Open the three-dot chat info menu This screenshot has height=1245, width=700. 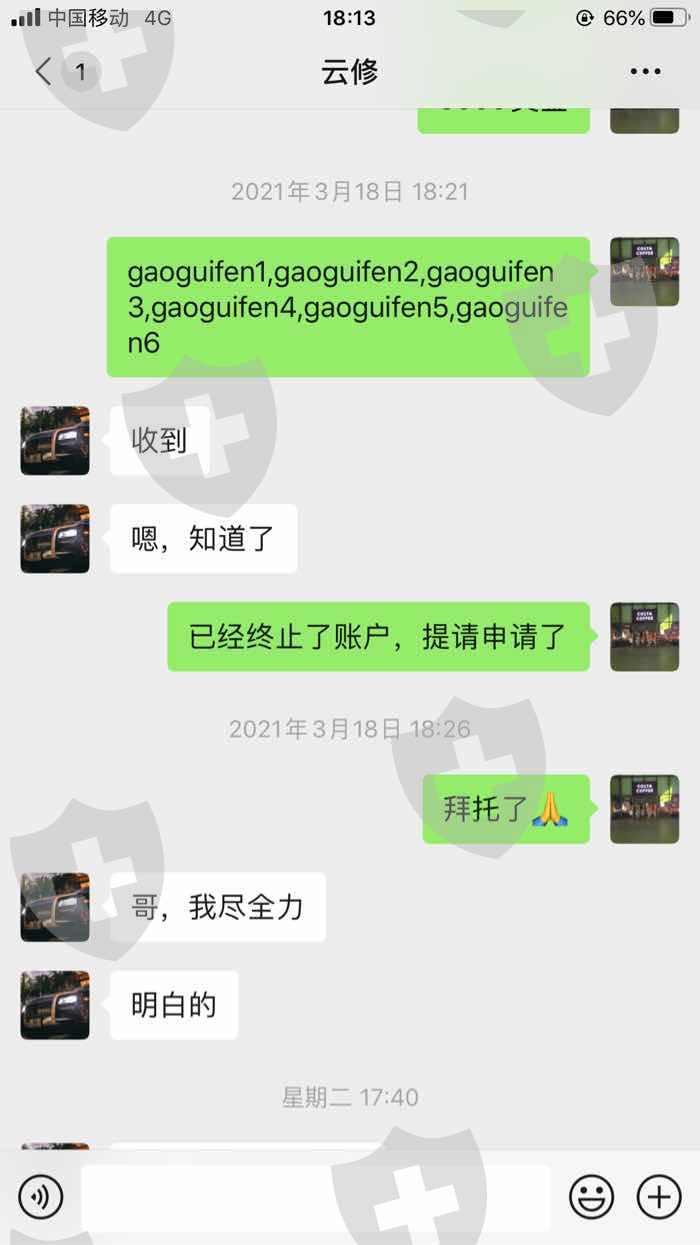coord(645,72)
